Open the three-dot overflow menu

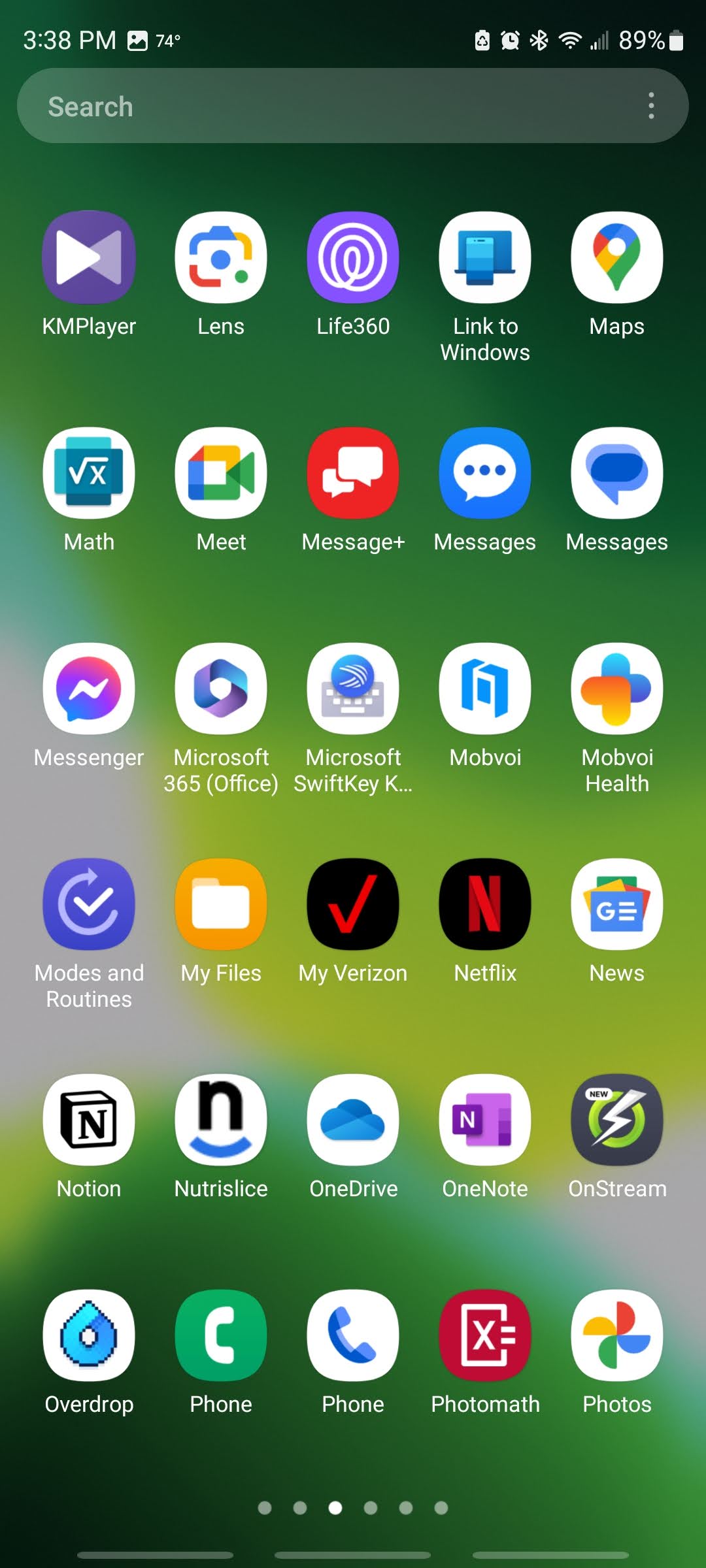[x=650, y=106]
